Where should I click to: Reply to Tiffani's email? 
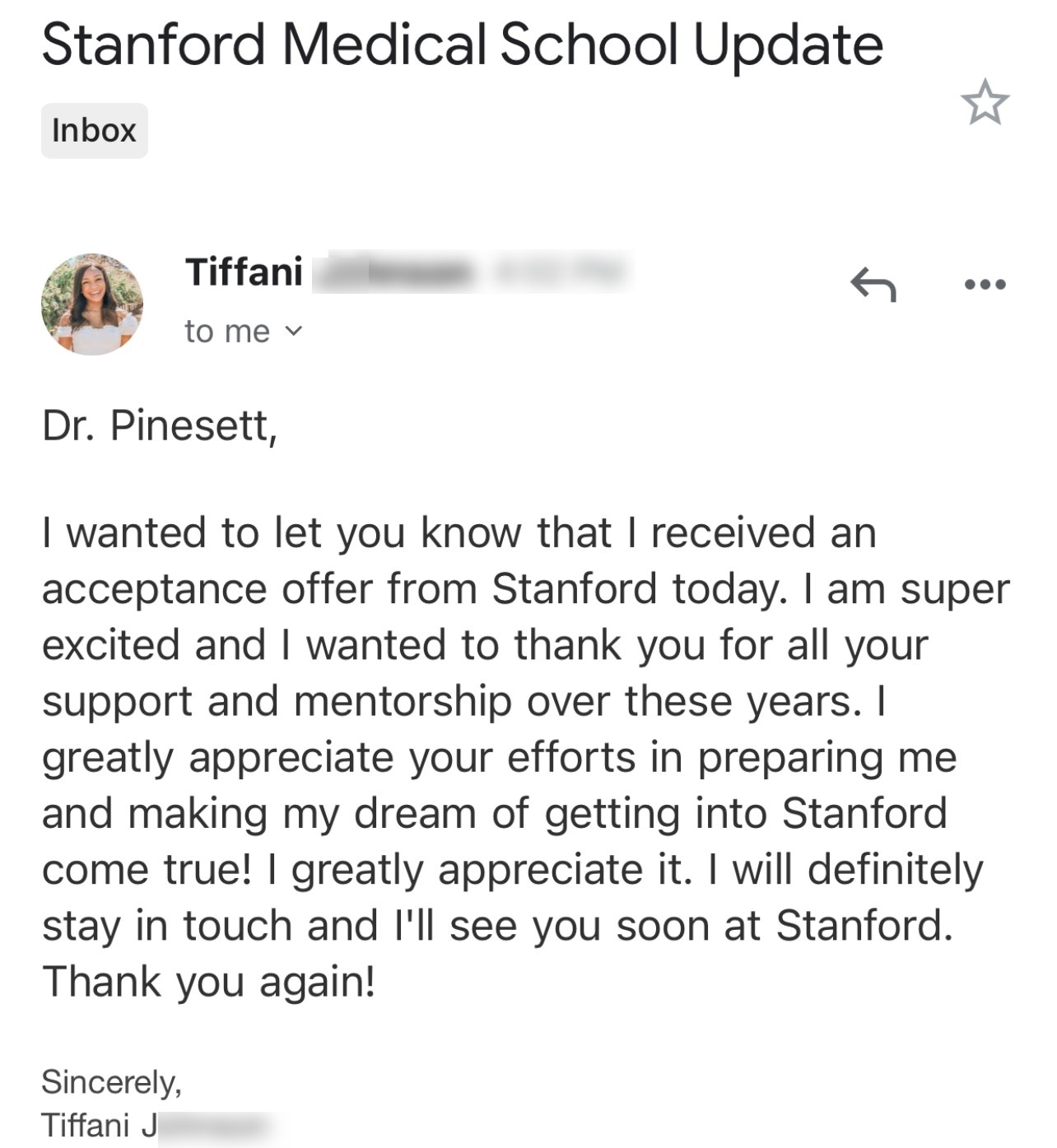pyautogui.click(x=873, y=285)
